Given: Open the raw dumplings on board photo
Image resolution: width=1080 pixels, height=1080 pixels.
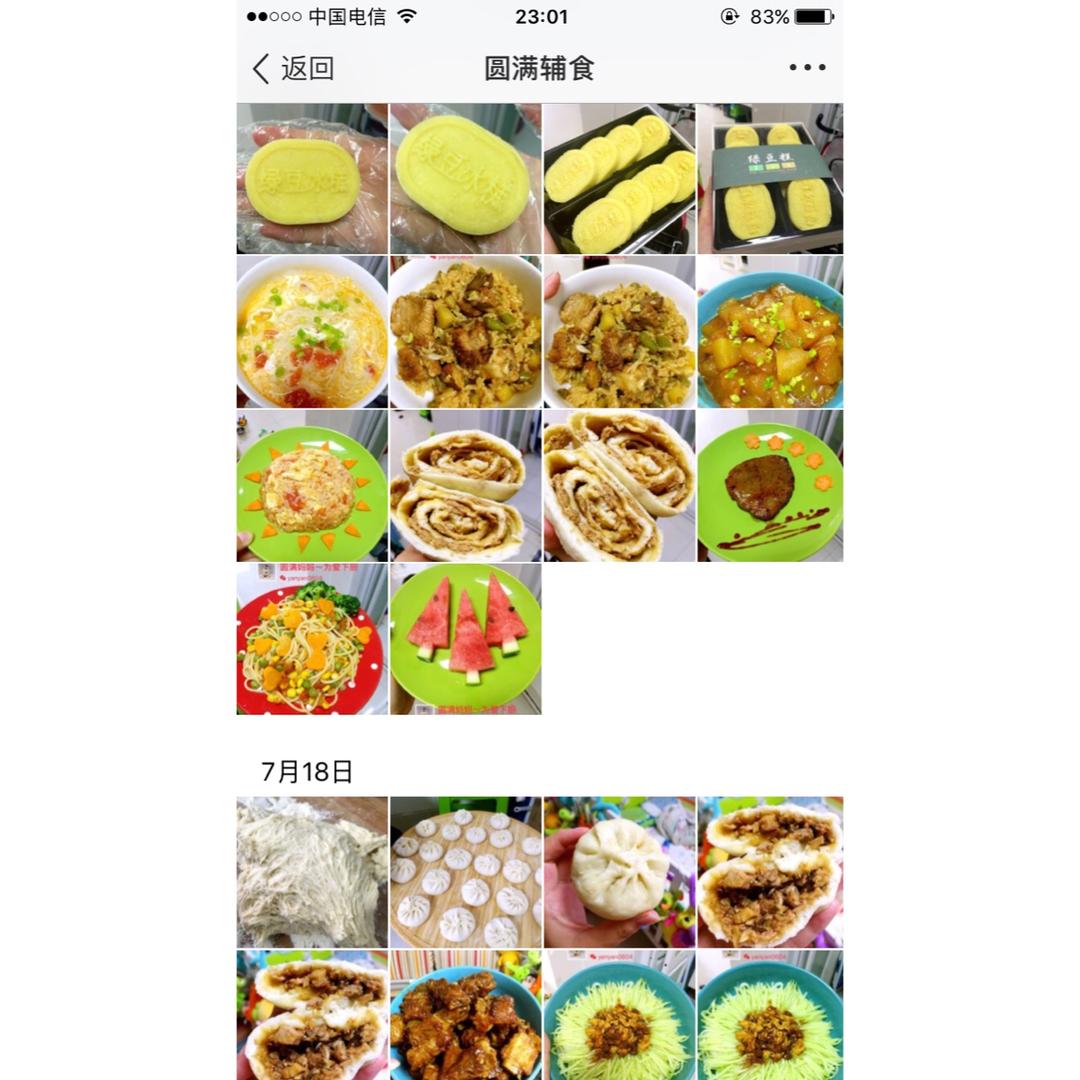Looking at the screenshot, I should tap(466, 872).
